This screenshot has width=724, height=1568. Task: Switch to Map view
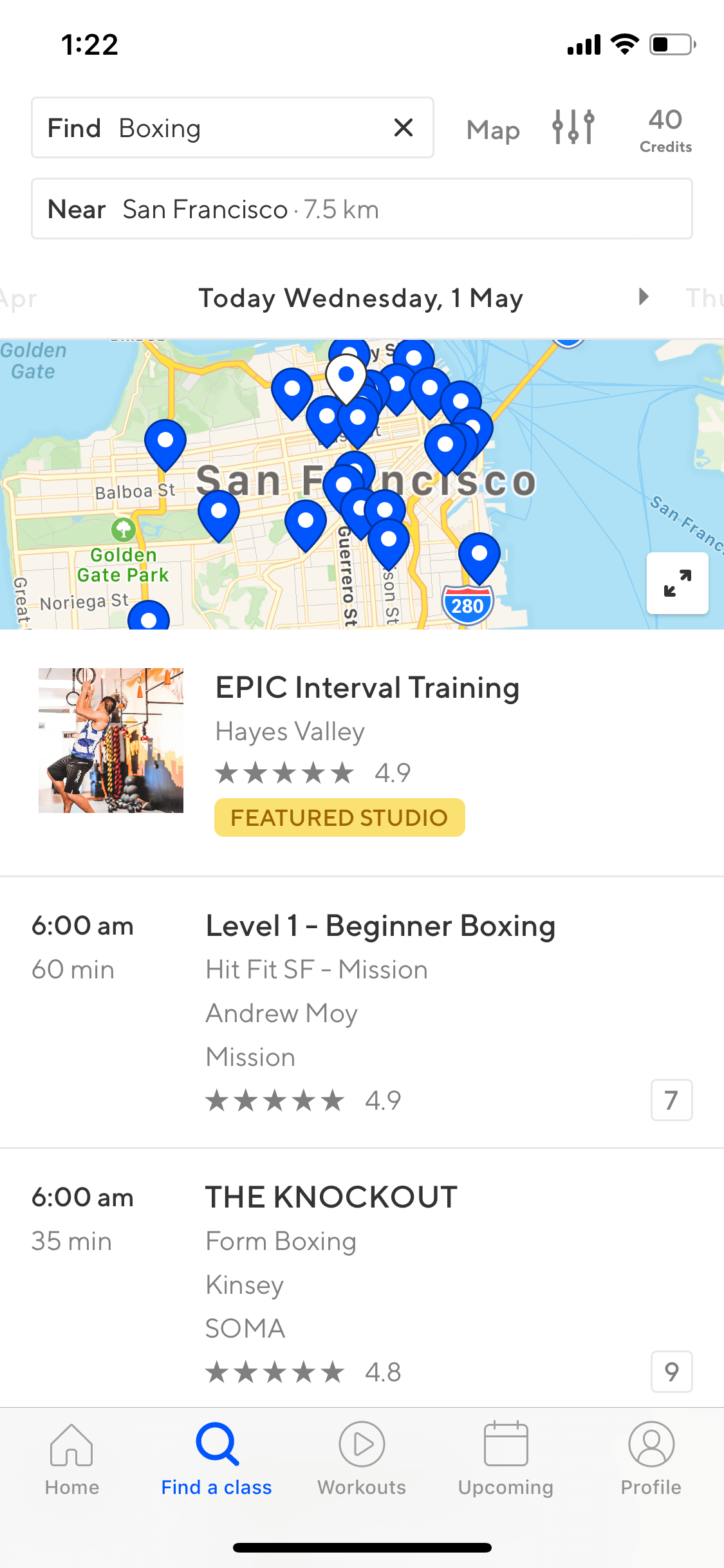tap(493, 130)
